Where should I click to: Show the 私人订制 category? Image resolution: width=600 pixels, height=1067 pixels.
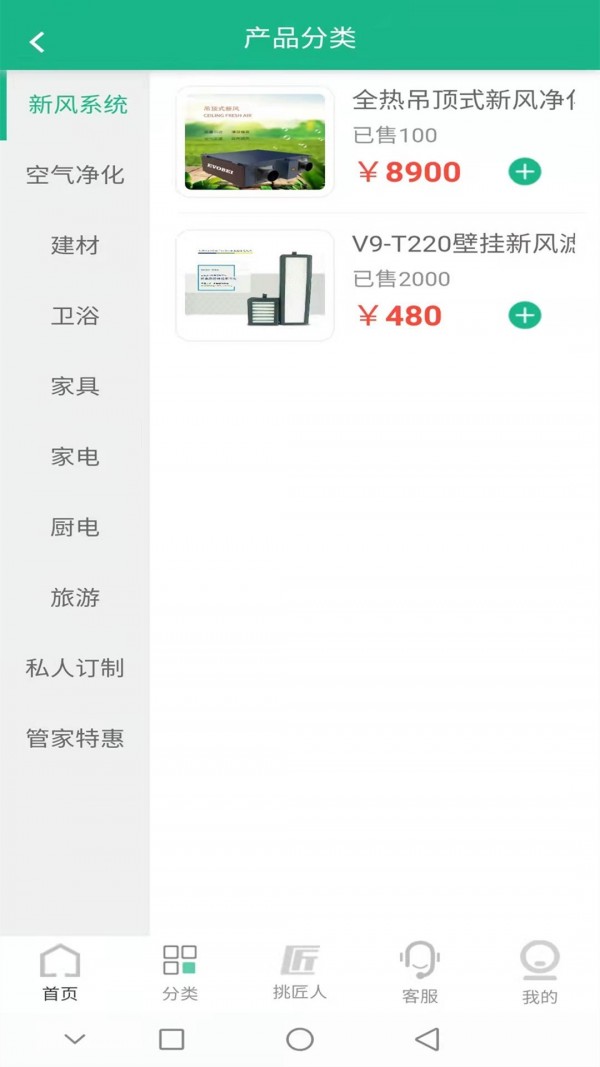tap(75, 668)
